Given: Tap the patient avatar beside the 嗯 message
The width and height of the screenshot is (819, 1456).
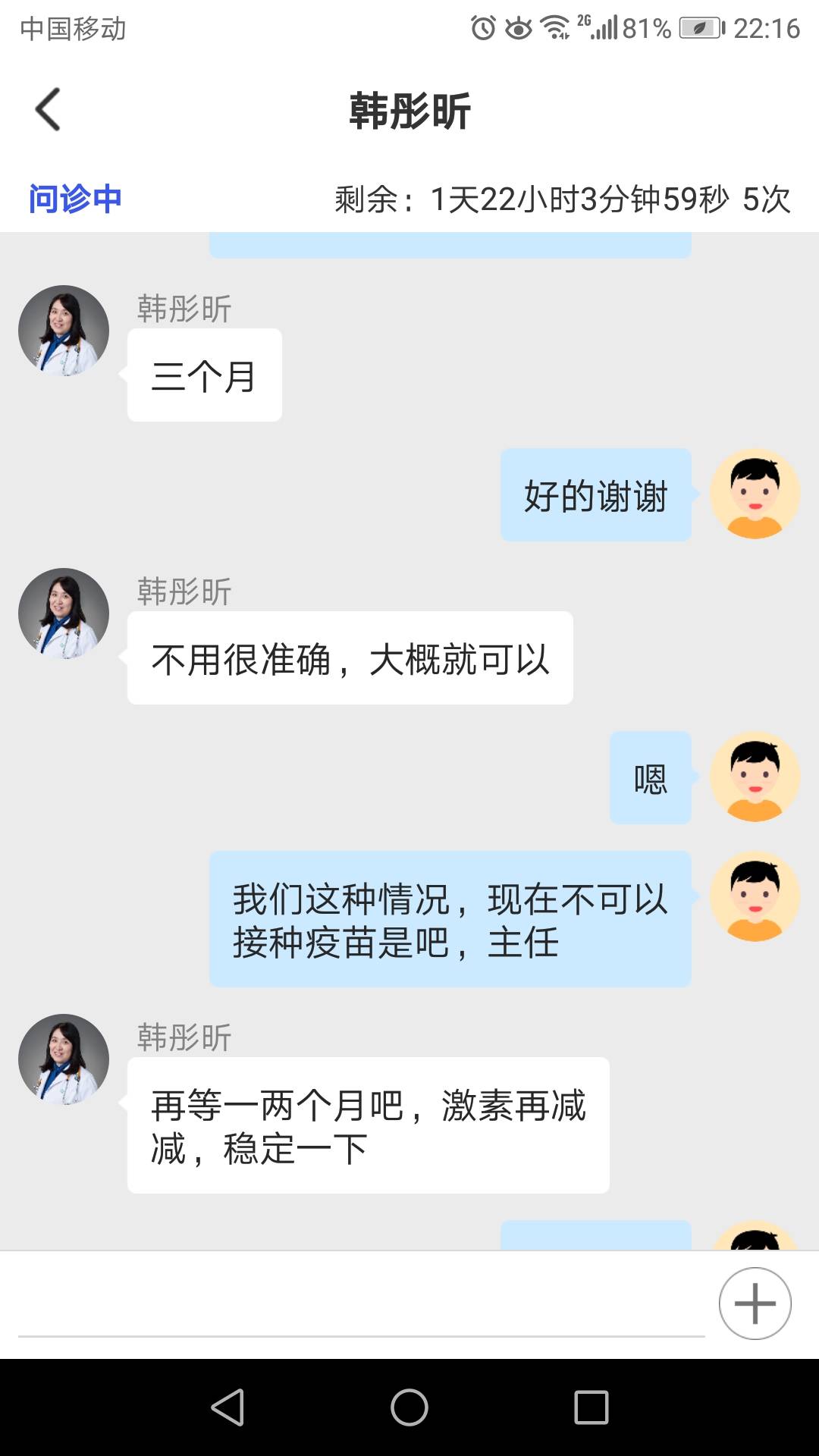Looking at the screenshot, I should (x=753, y=777).
